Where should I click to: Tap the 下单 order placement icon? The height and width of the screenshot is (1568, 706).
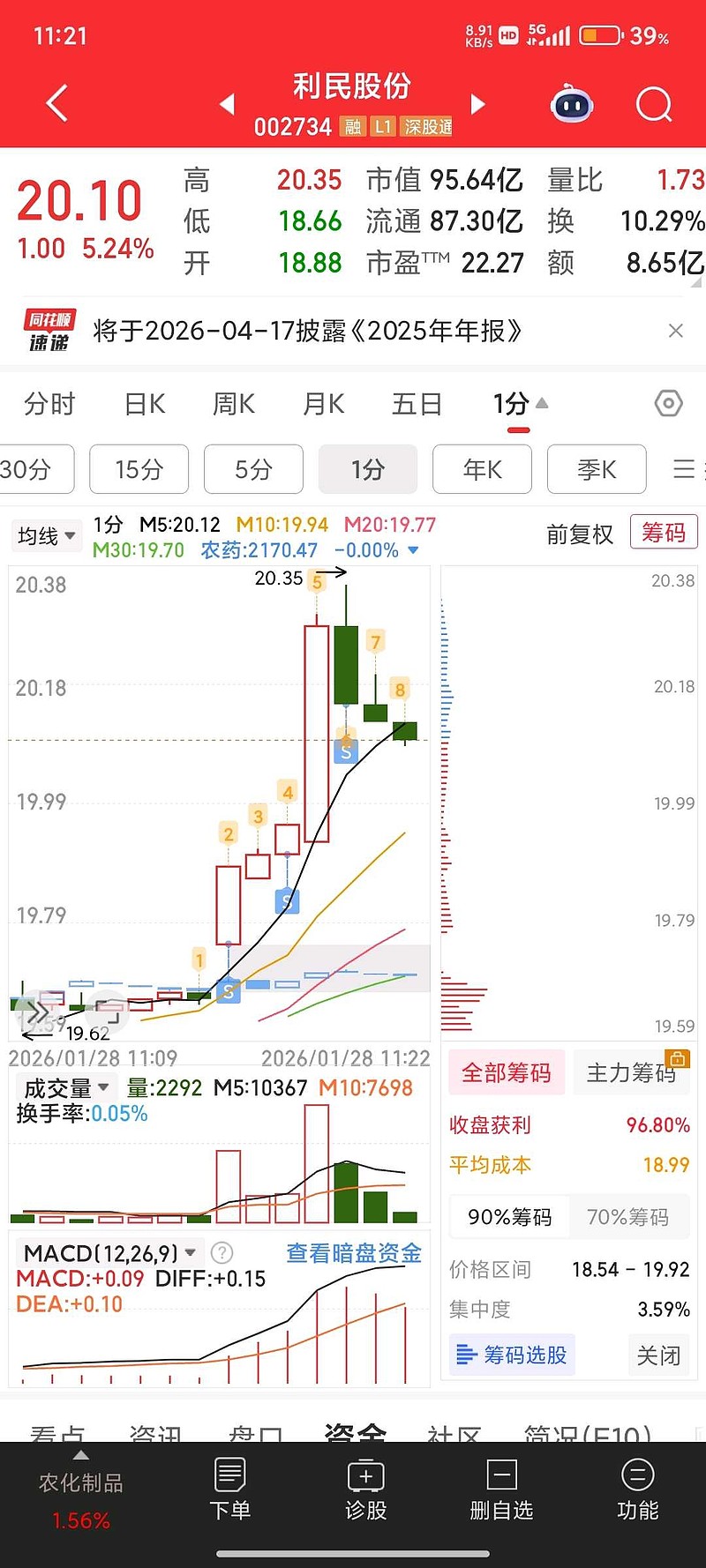tap(229, 1490)
